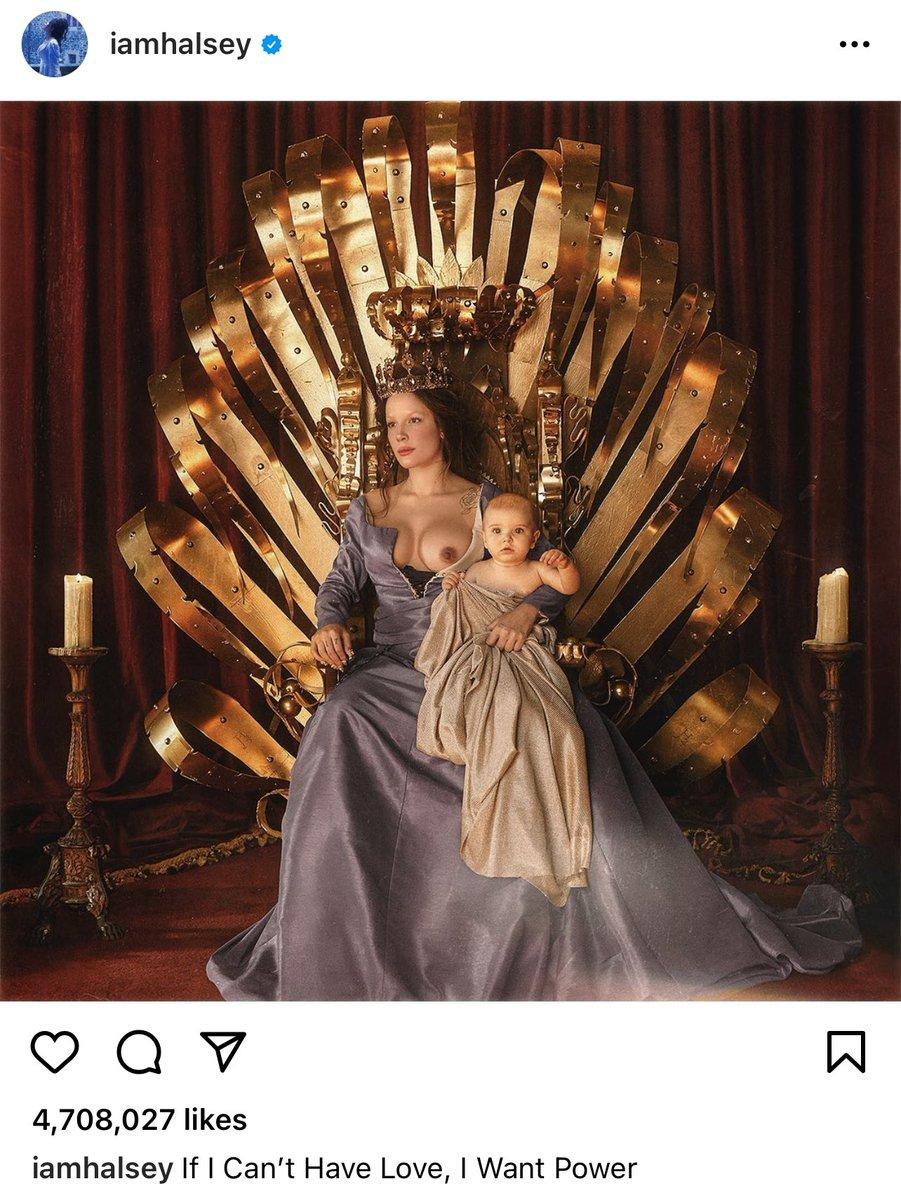Save the post with the bookmark icon
This screenshot has width=901, height=1200.
coord(846,1052)
